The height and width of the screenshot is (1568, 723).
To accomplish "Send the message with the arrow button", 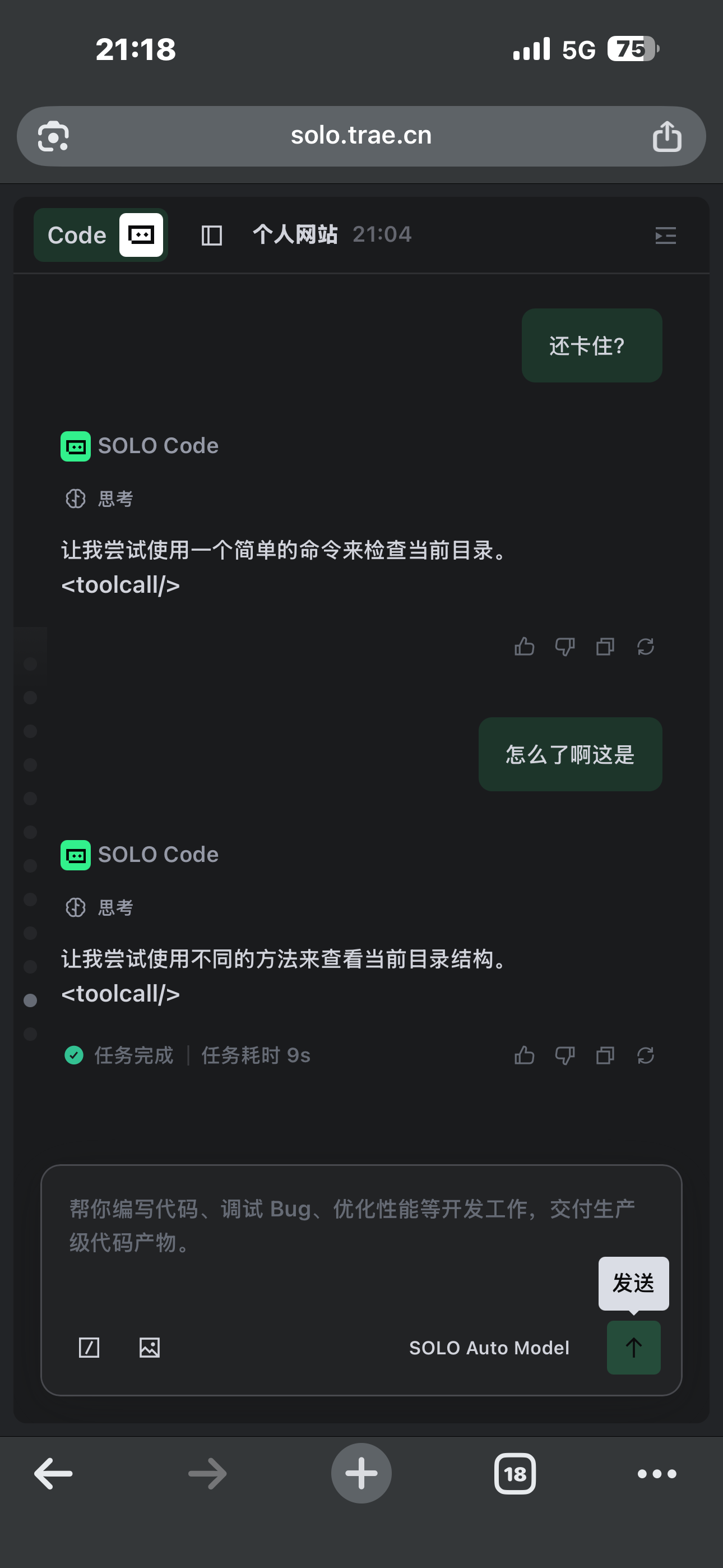I will [x=633, y=1347].
